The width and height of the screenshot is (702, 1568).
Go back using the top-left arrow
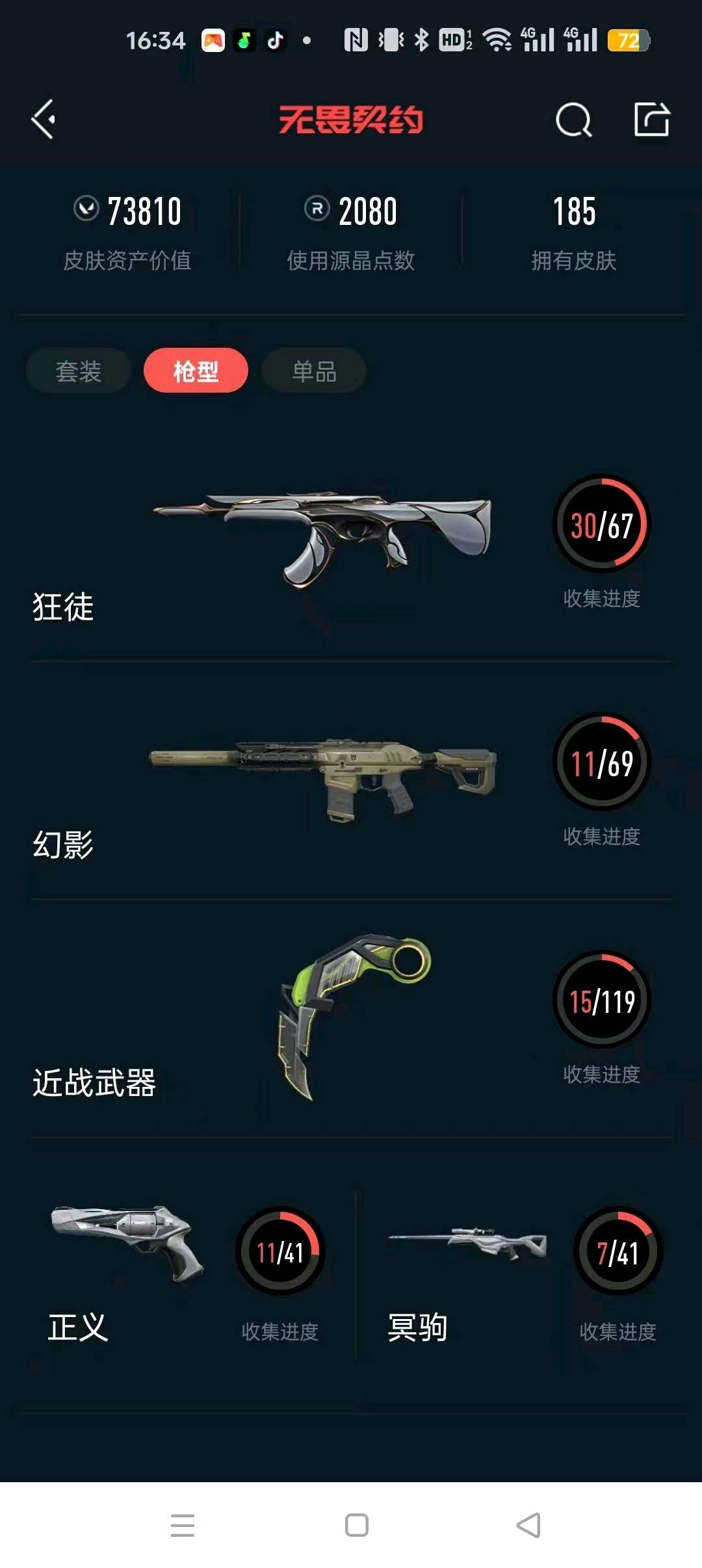tap(44, 120)
